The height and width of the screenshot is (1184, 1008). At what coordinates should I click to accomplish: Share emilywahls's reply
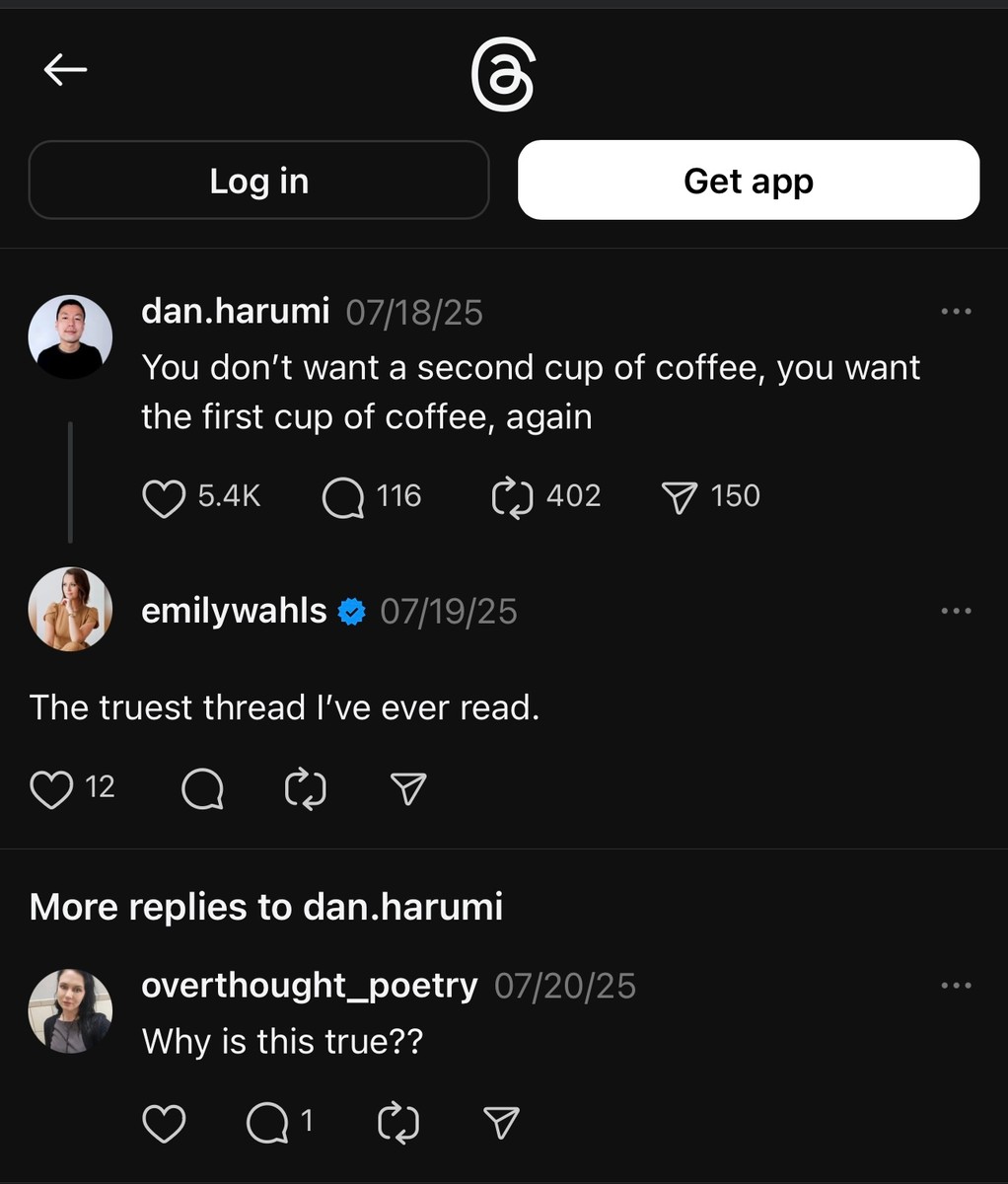coord(408,789)
